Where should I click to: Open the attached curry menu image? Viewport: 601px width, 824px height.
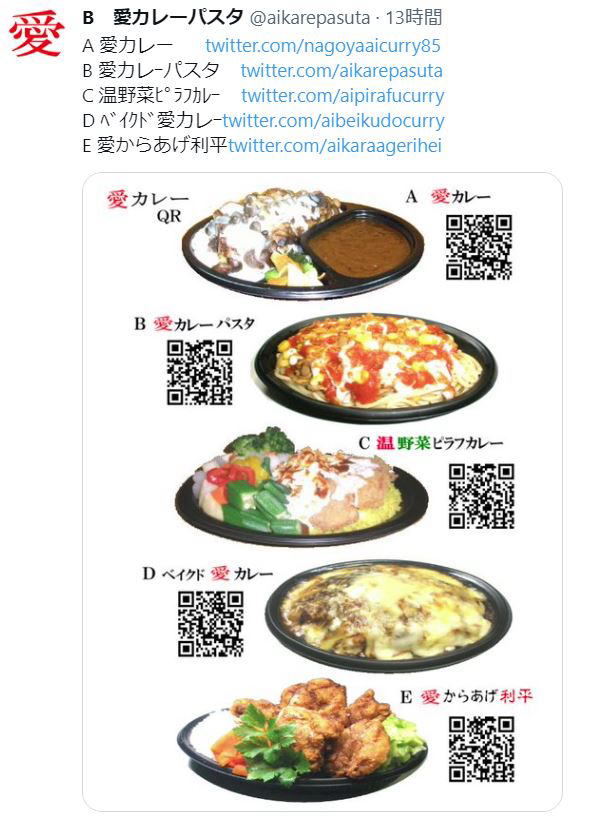click(x=322, y=490)
